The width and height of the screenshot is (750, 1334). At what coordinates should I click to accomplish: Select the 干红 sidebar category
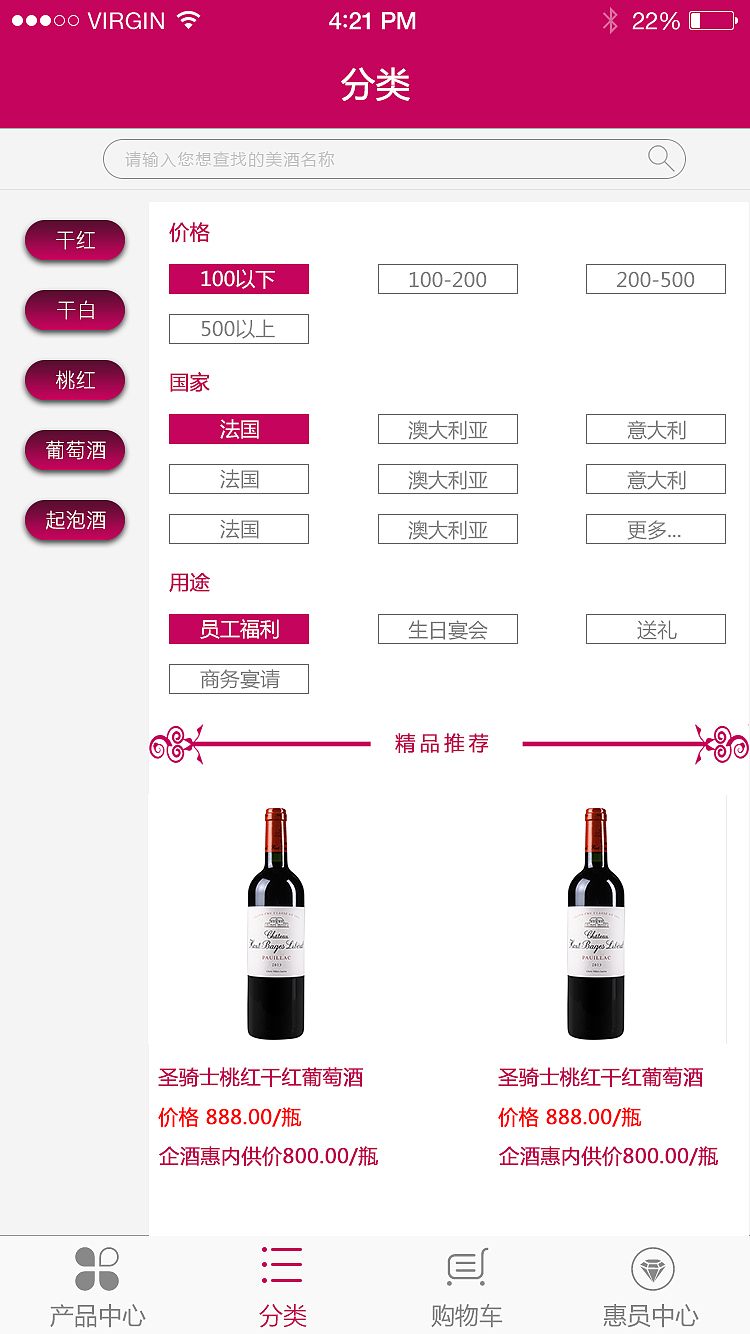74,240
